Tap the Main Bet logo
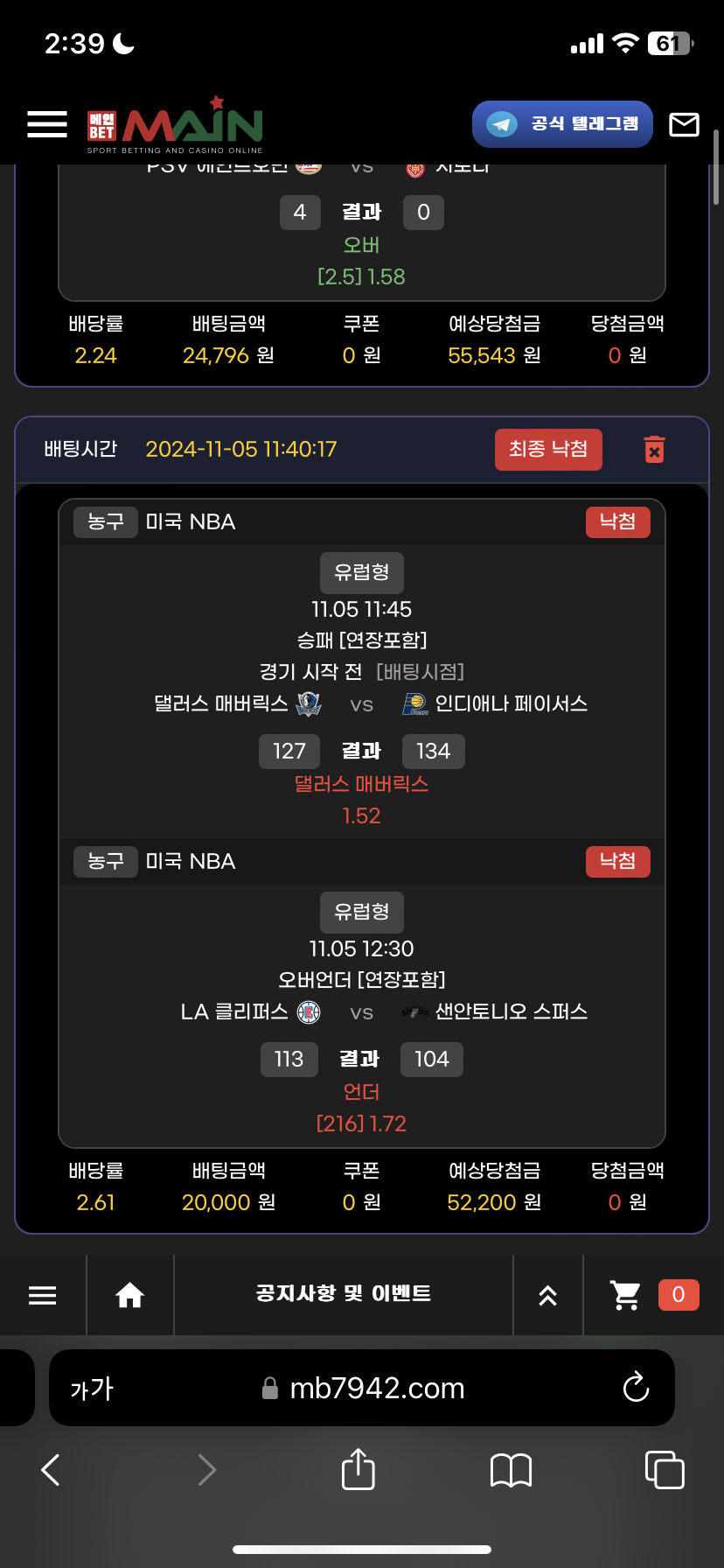The width and height of the screenshot is (724, 1568). point(175,124)
